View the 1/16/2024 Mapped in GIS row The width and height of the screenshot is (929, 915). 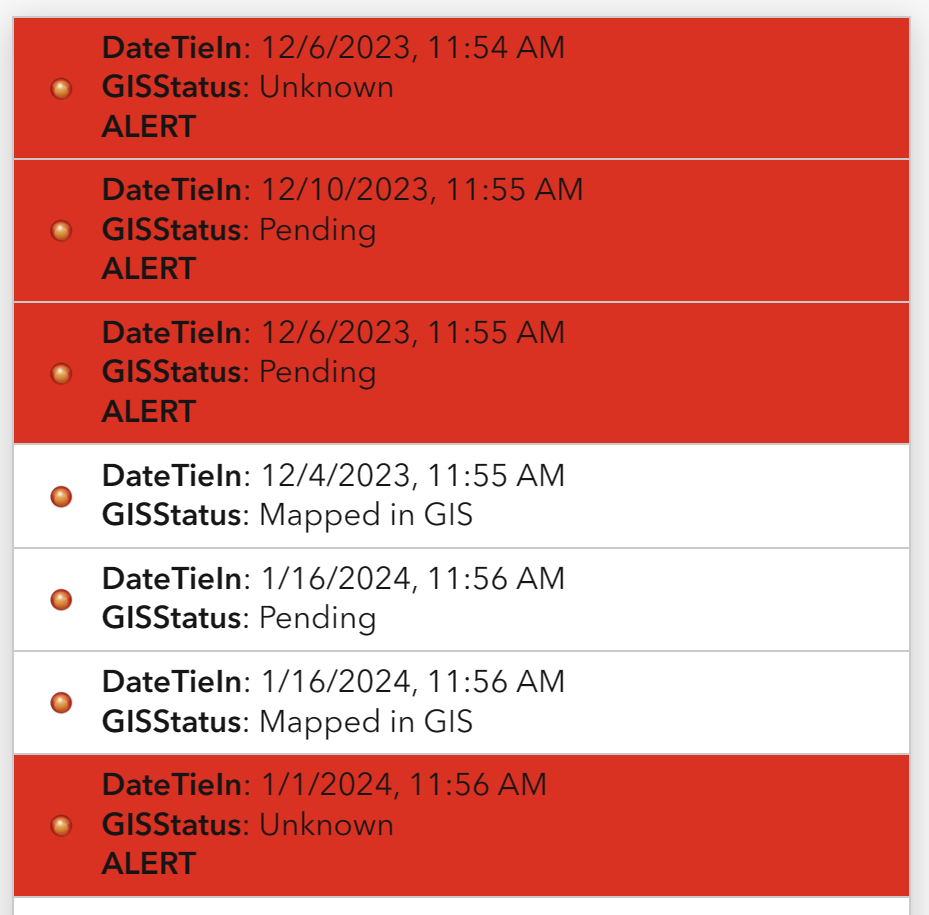point(460,702)
